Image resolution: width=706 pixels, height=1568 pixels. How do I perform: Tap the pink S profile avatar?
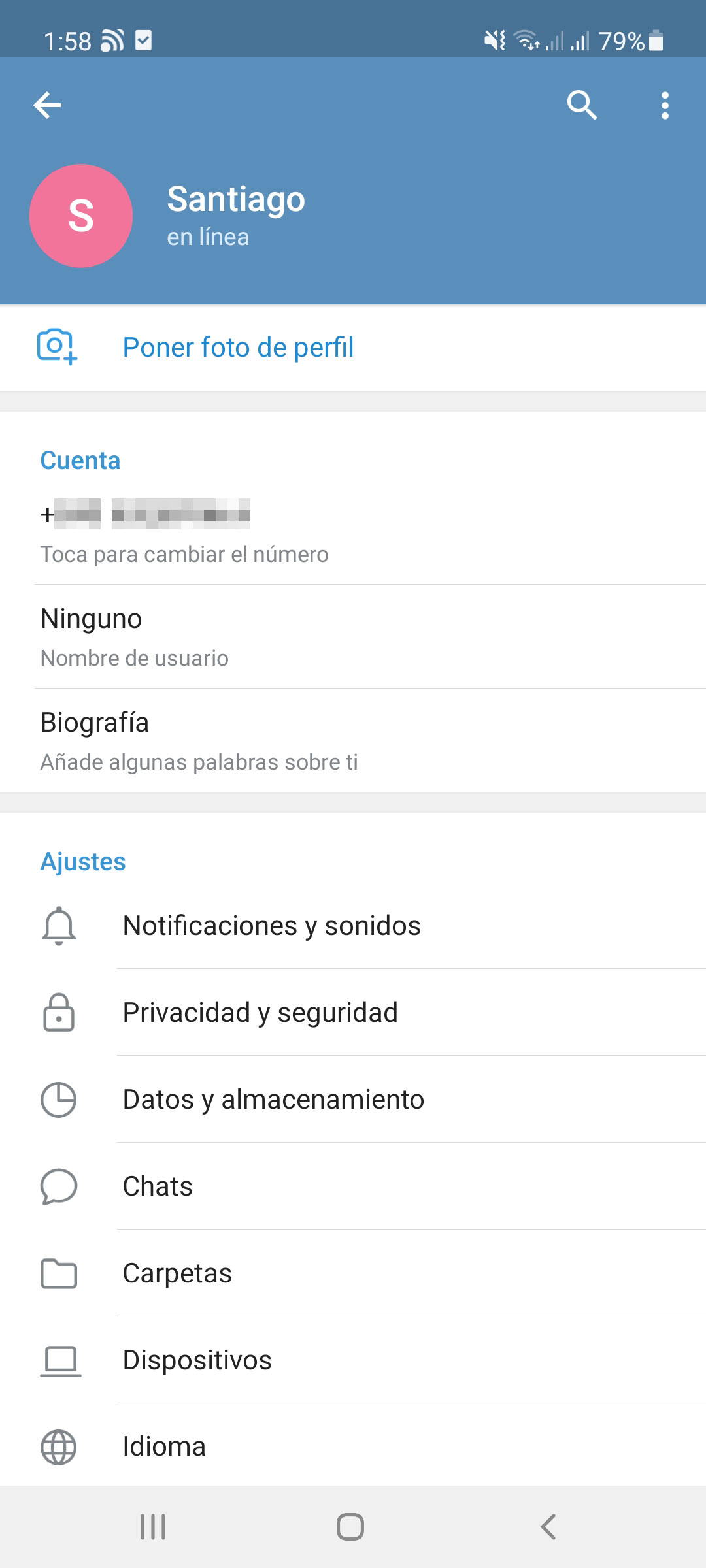coord(81,216)
